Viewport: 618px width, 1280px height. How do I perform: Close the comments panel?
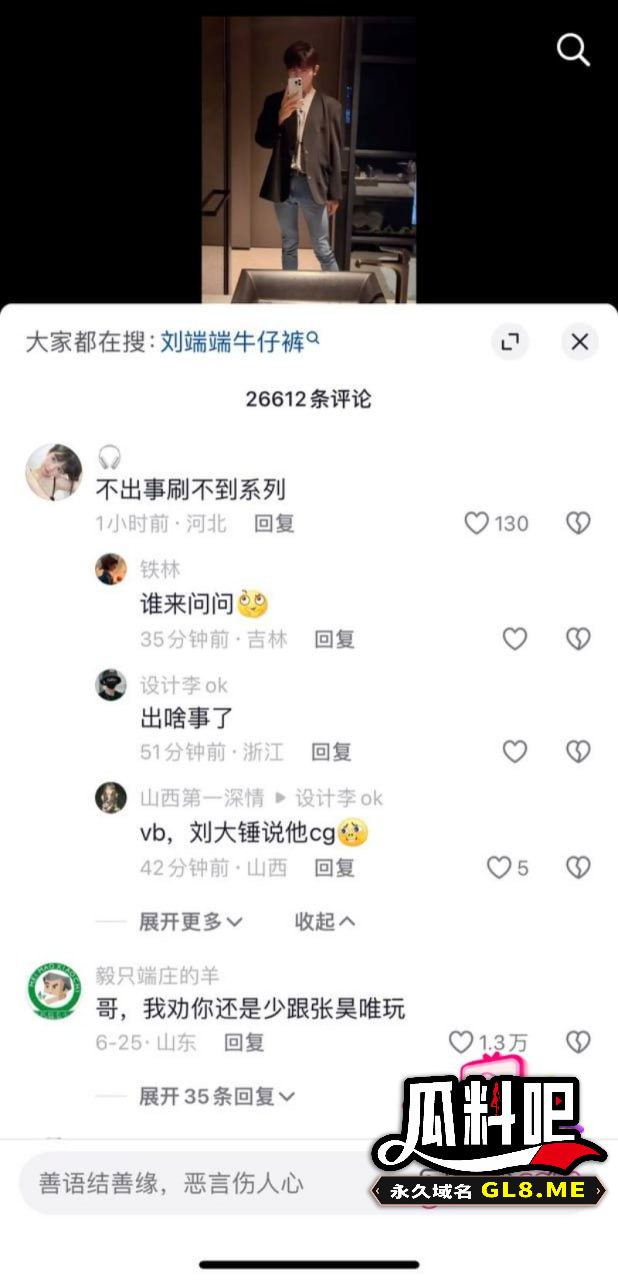(x=579, y=342)
